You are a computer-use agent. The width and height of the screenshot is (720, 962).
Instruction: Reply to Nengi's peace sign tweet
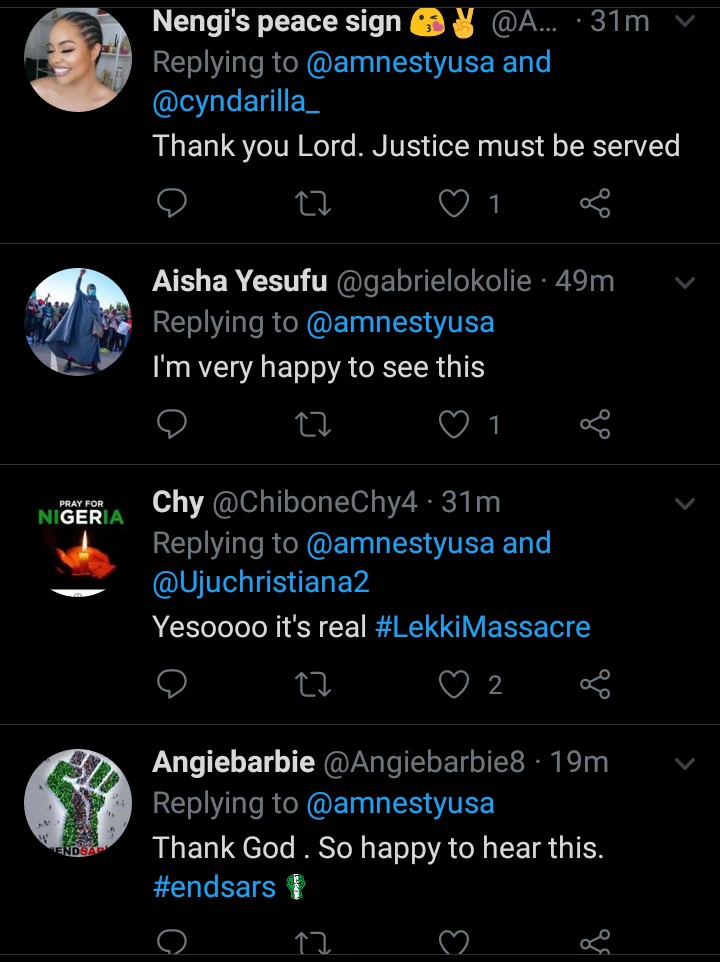coord(173,204)
